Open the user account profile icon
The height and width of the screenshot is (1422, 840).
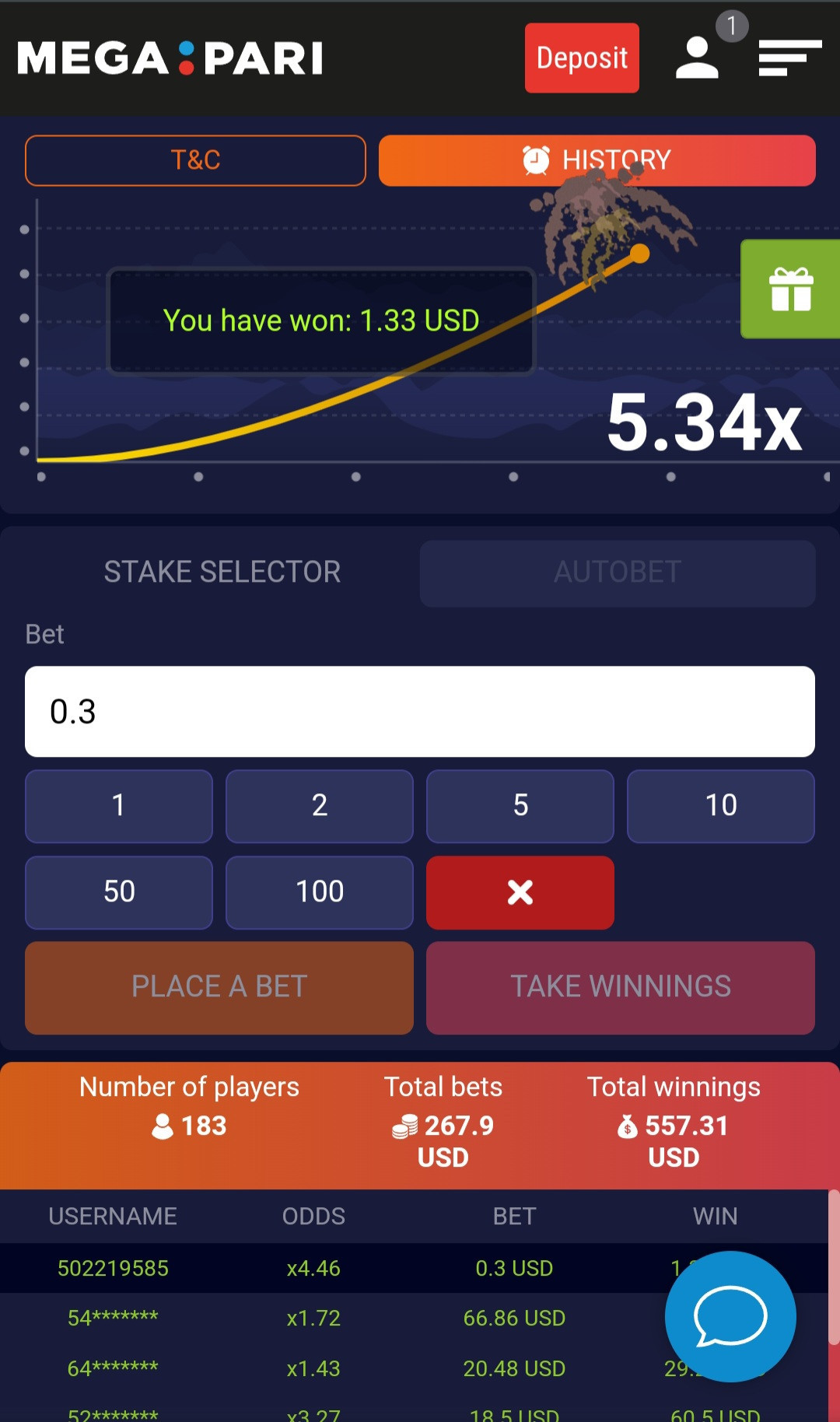click(x=697, y=58)
